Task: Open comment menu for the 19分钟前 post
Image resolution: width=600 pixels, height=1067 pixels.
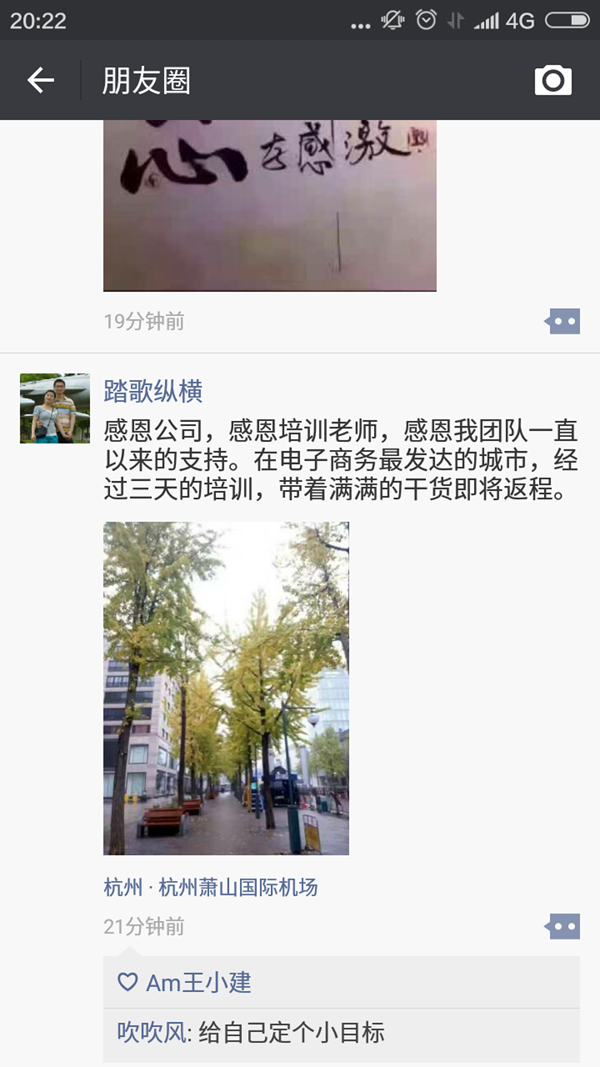Action: click(563, 322)
